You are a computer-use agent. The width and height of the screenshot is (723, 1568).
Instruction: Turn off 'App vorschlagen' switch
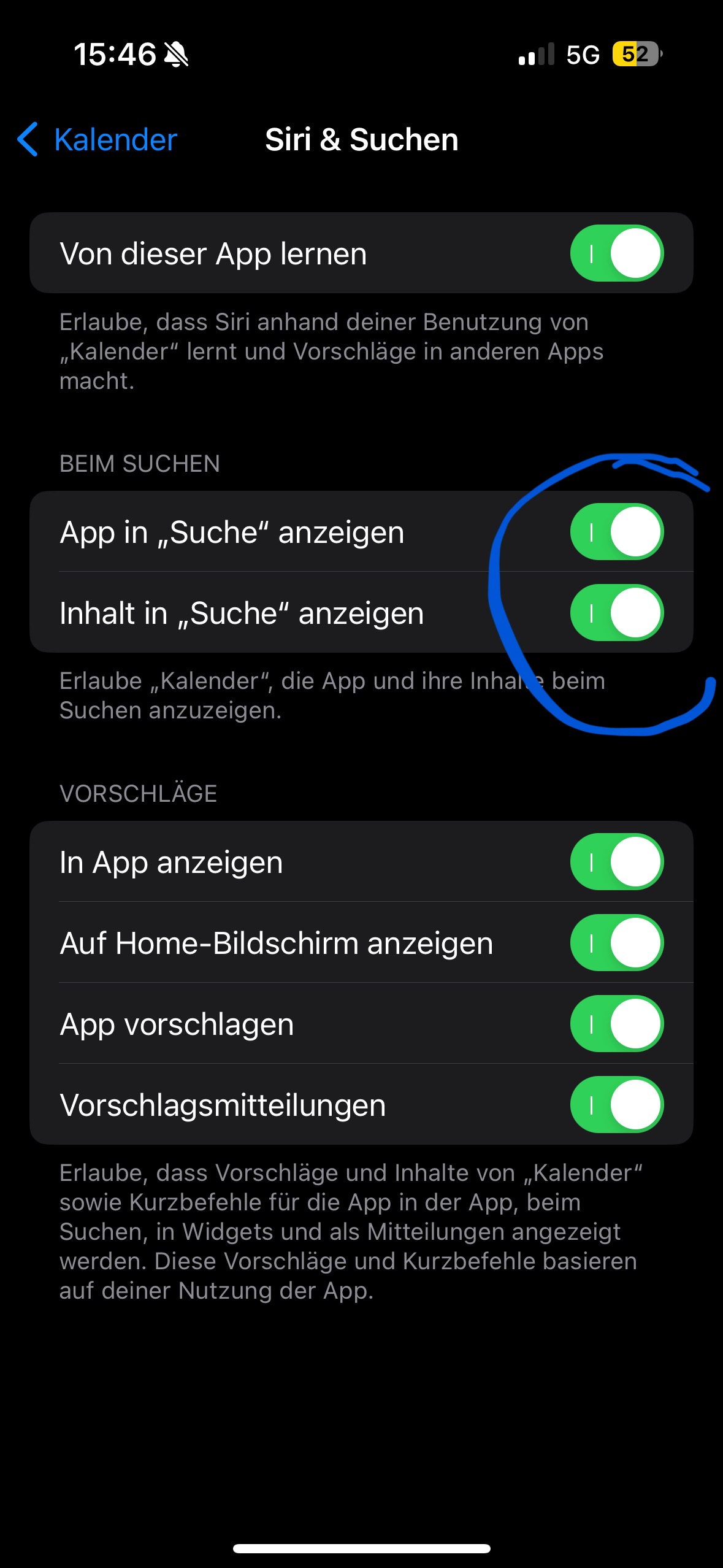(x=617, y=1024)
